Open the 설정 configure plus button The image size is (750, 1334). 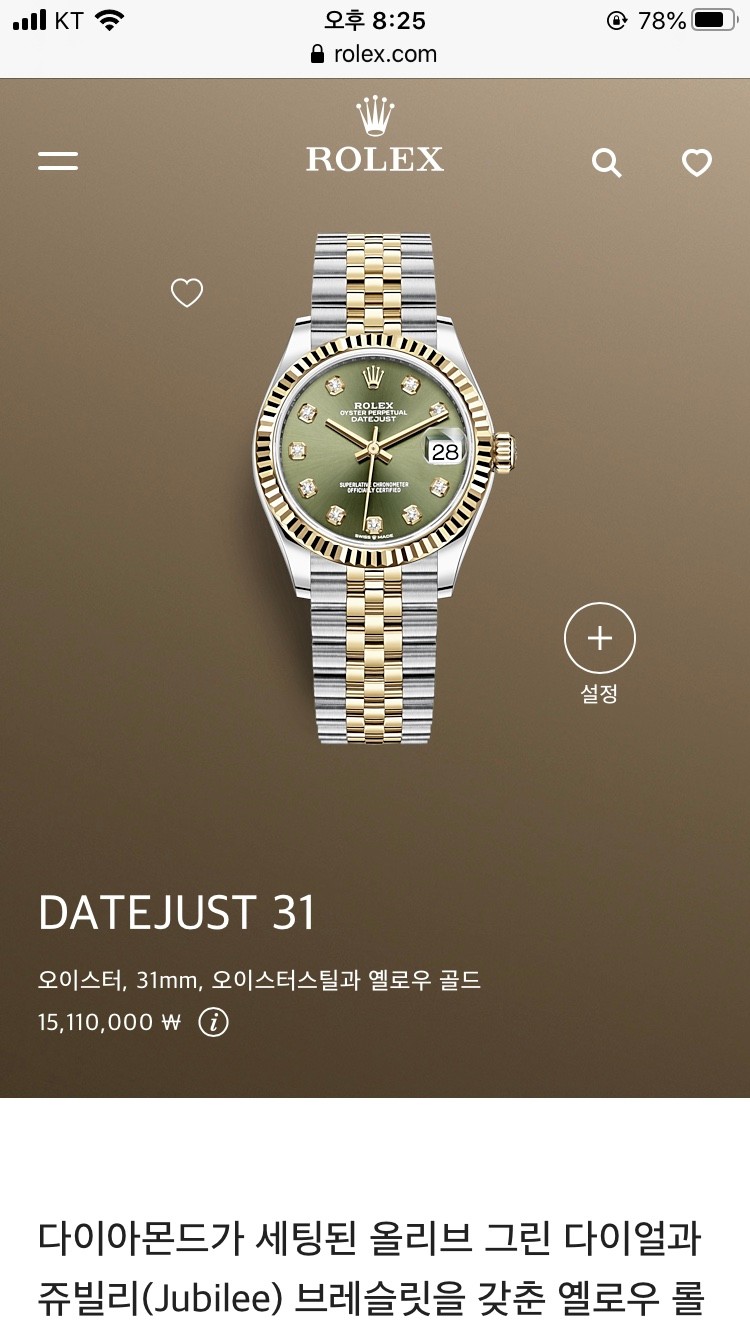pos(599,638)
